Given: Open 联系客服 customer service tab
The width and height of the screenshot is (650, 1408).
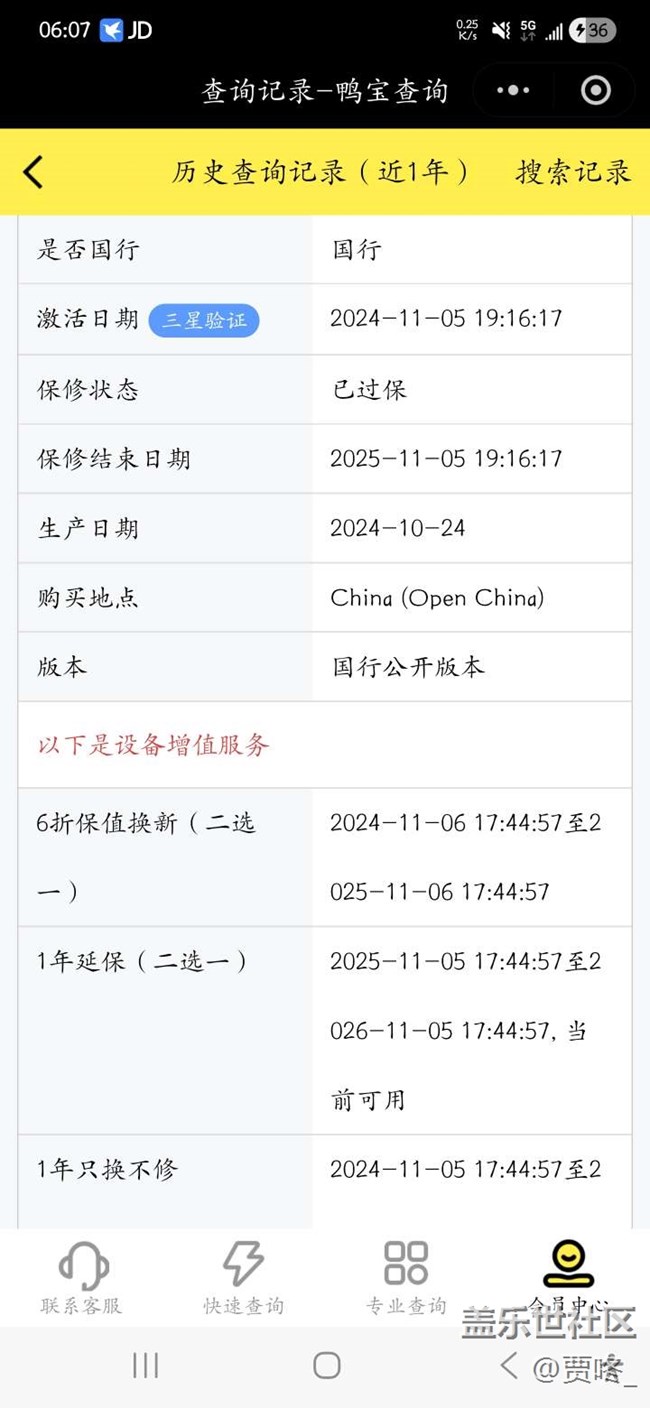Looking at the screenshot, I should (82, 1277).
